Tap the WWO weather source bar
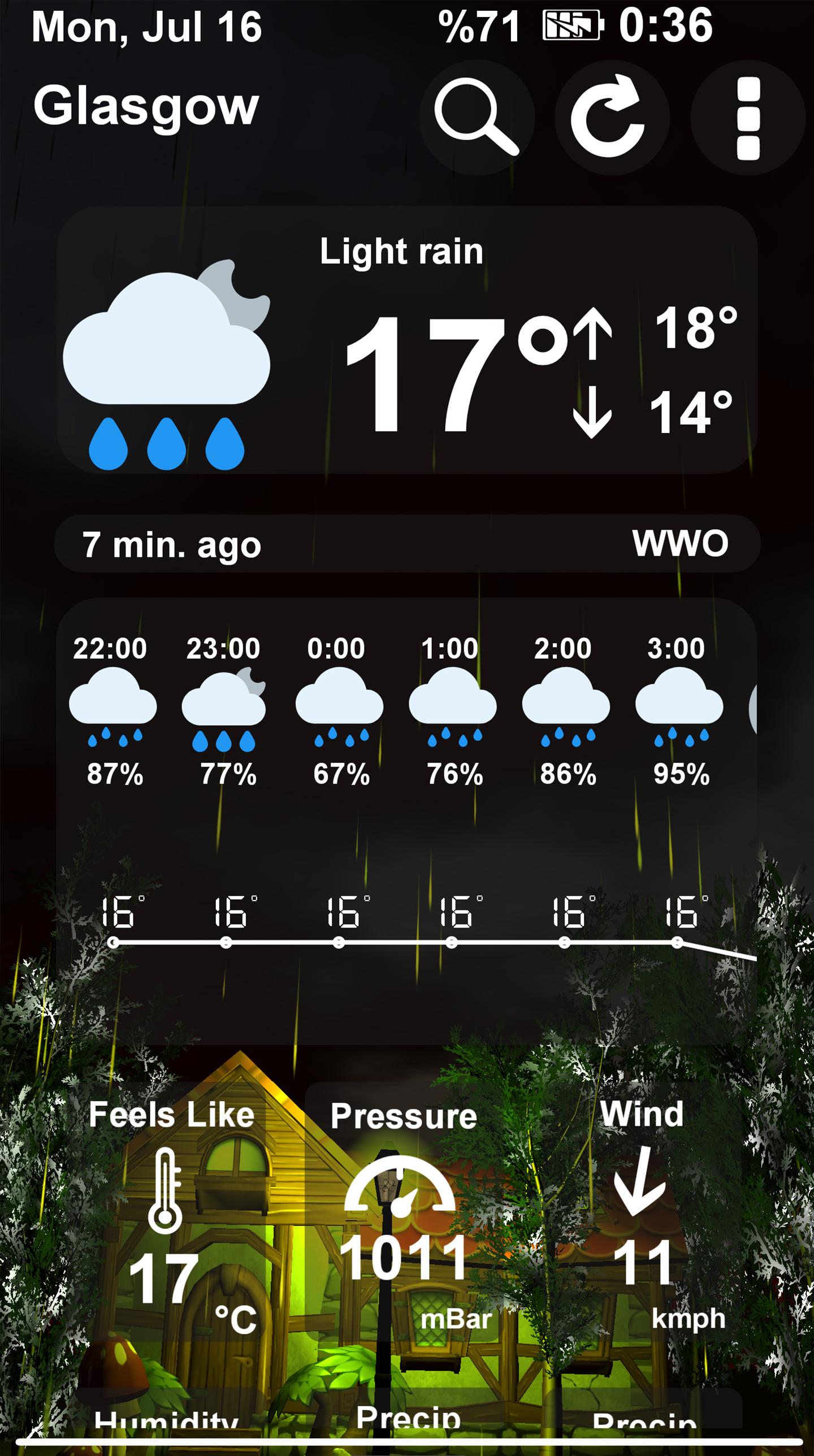814x1456 pixels. coord(407,544)
